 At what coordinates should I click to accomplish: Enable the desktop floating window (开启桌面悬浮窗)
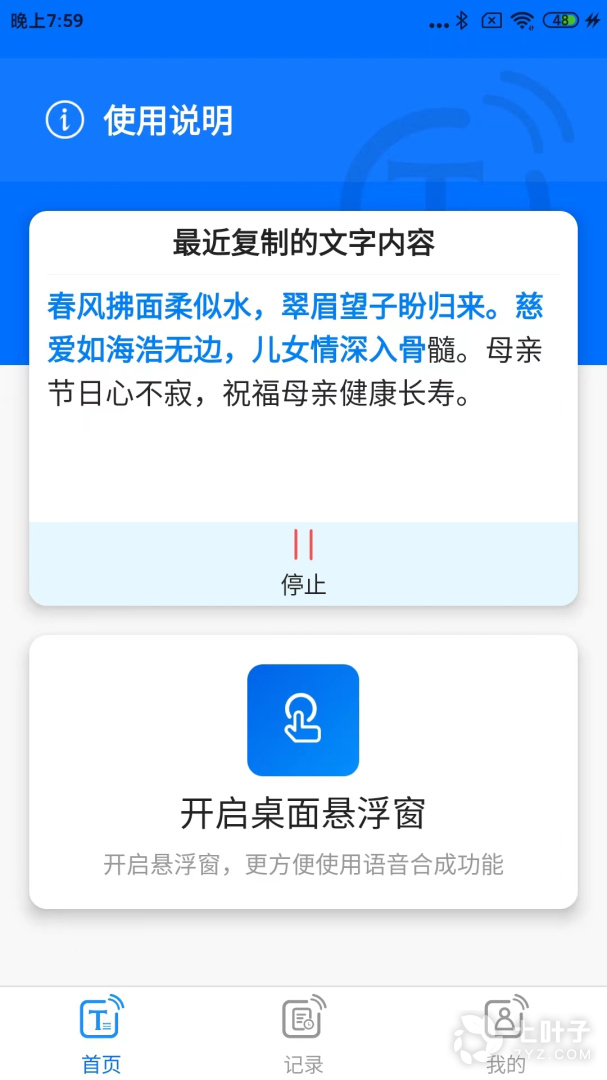[x=303, y=770]
